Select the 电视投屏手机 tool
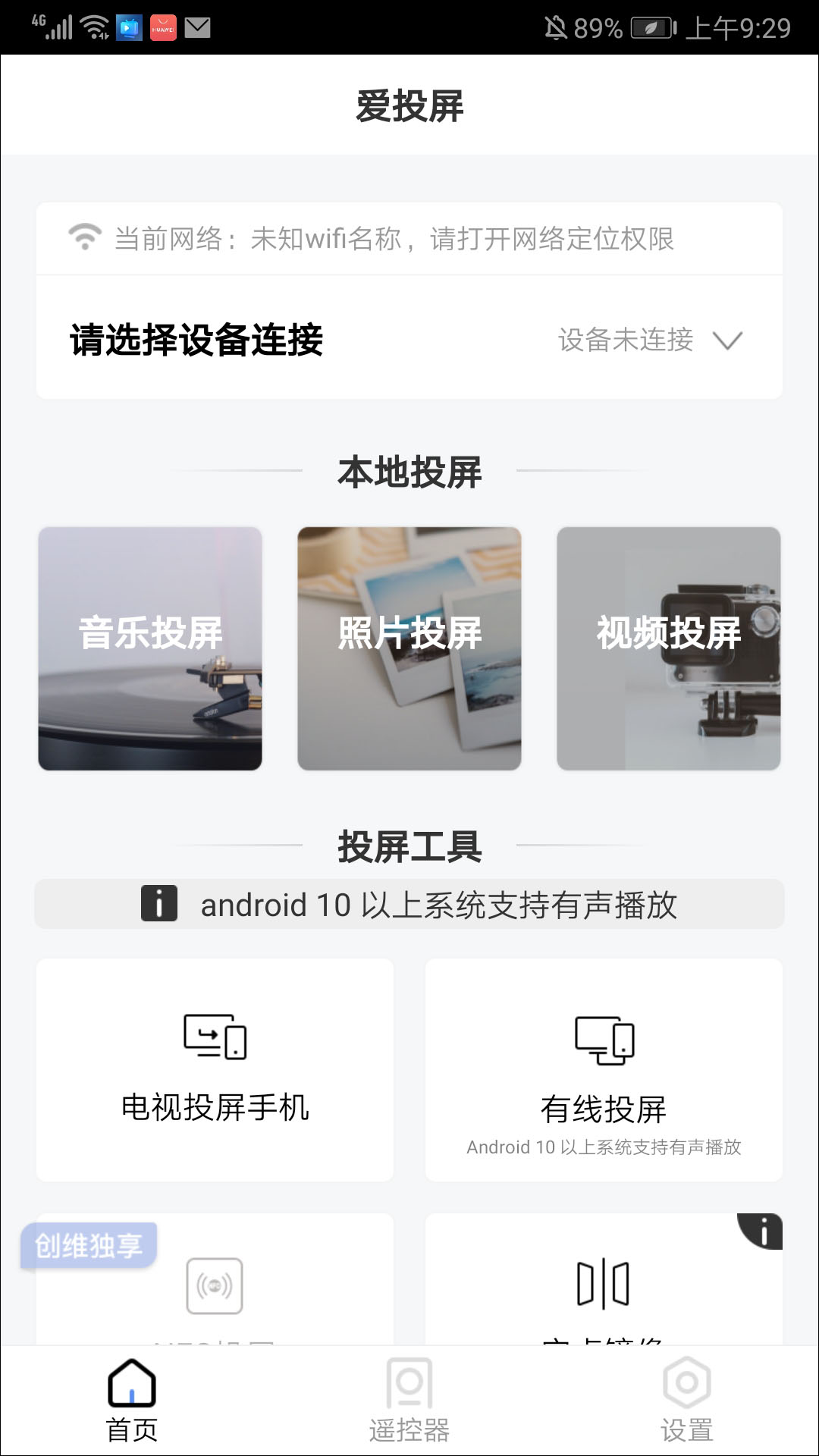This screenshot has width=819, height=1456. [215, 1069]
